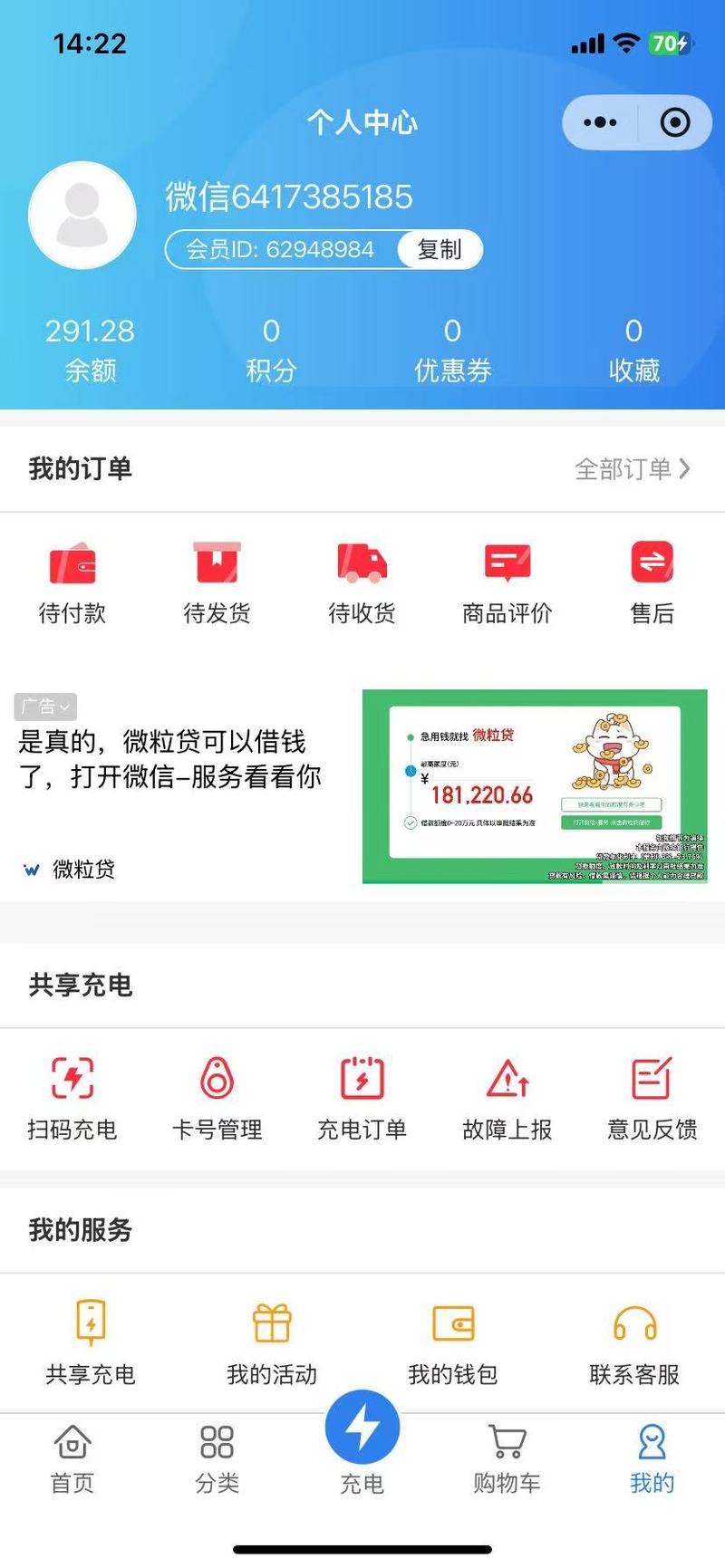Switch to the 分类 categories tab
725x1568 pixels.
coord(217,1459)
